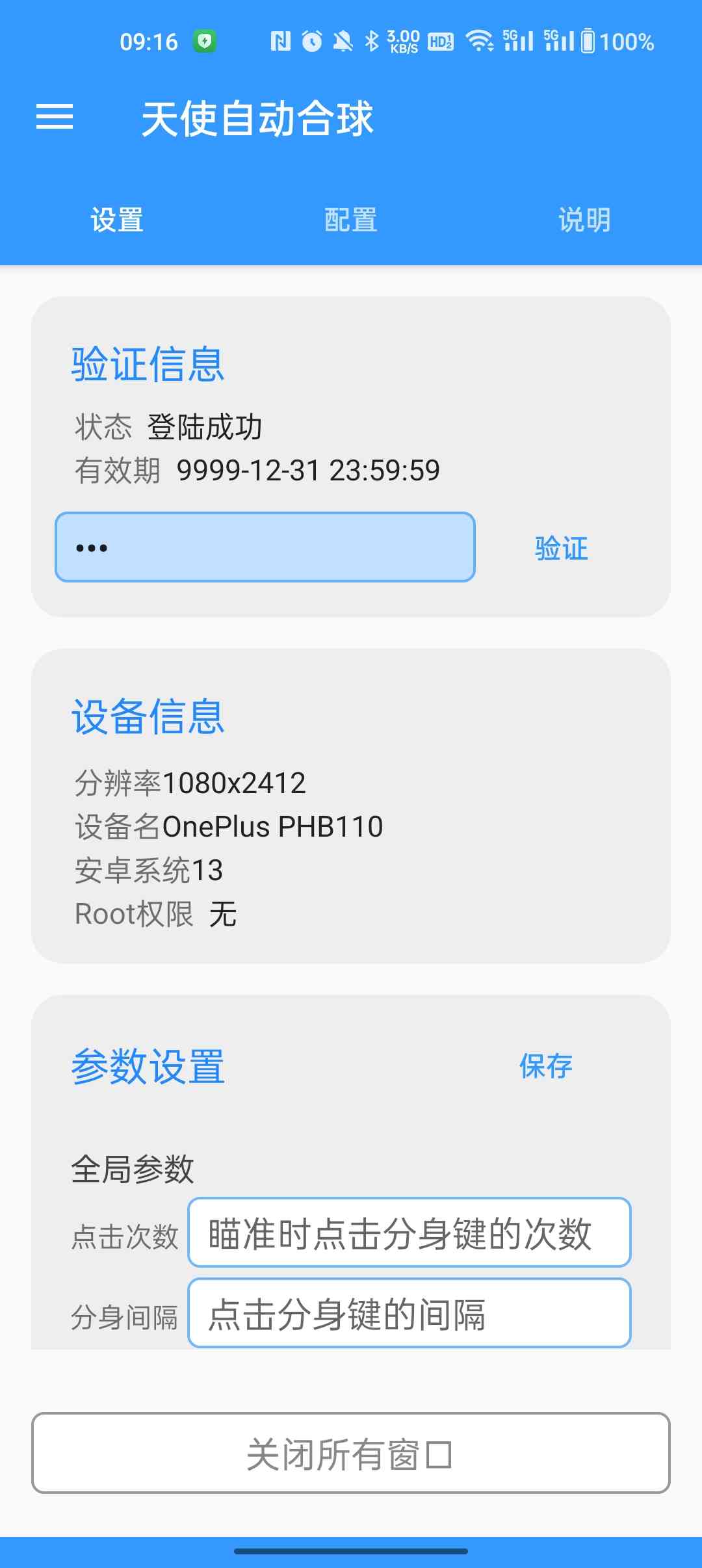
Task: Tap the 验证 button
Action: point(562,548)
